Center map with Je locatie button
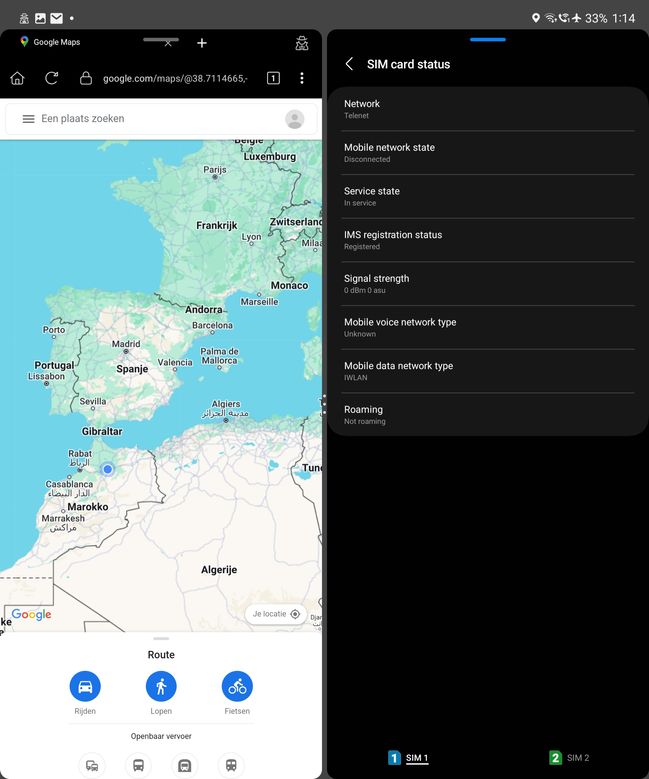Viewport: 649px width, 779px height. 276,614
